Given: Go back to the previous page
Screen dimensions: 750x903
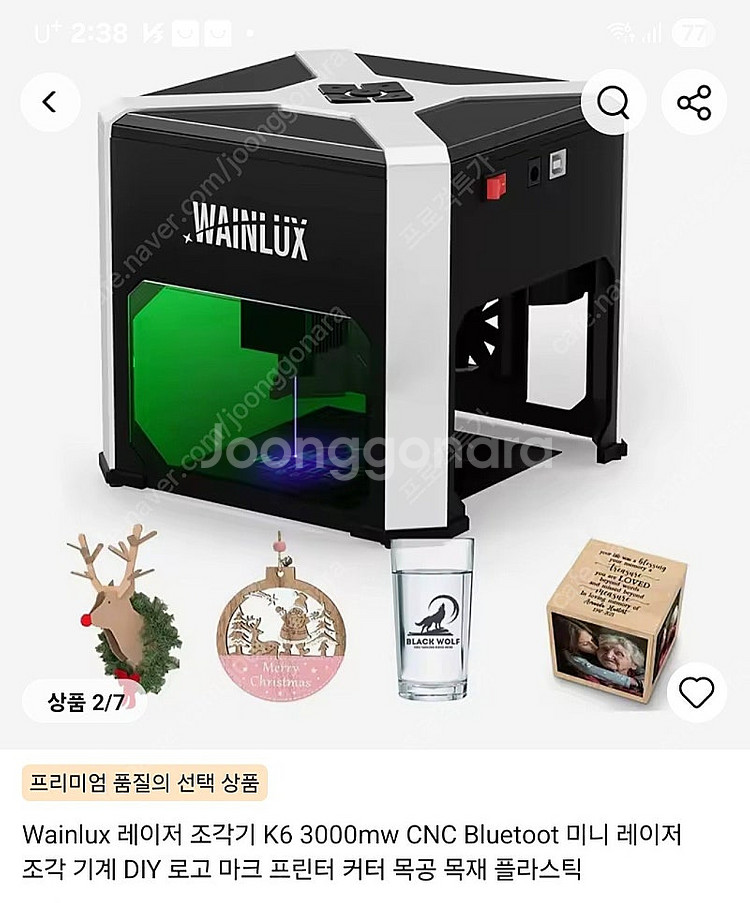Looking at the screenshot, I should coord(50,101).
